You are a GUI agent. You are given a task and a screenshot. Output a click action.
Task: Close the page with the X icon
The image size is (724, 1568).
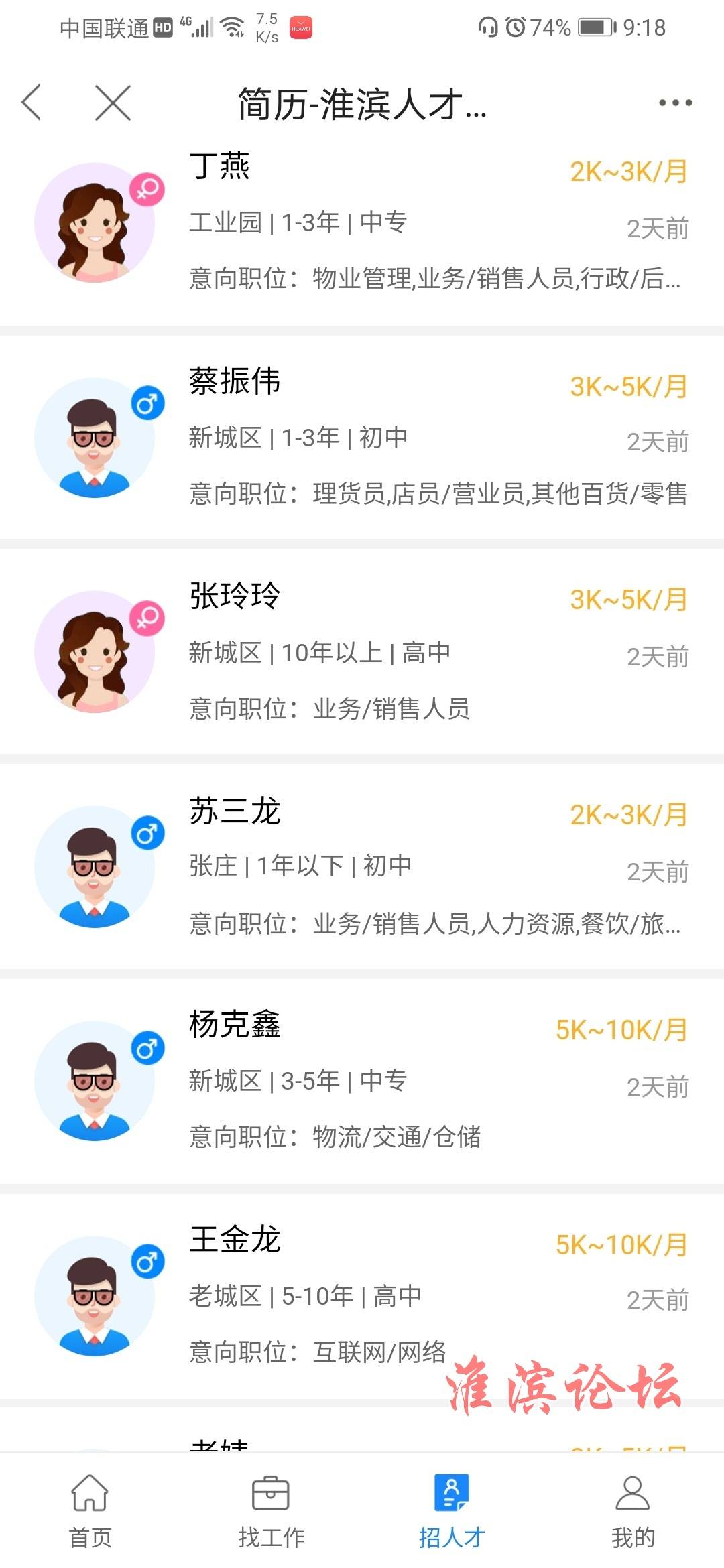click(113, 103)
